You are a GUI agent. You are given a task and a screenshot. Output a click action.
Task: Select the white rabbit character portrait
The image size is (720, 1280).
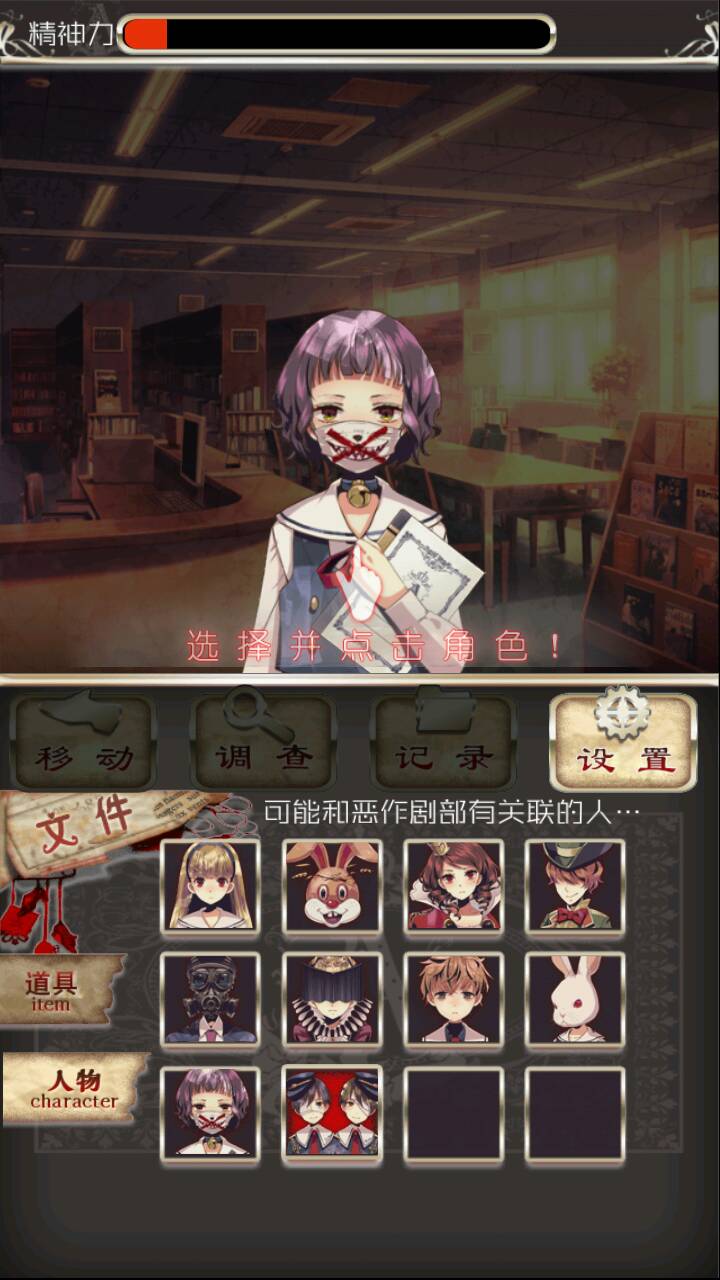click(574, 1000)
